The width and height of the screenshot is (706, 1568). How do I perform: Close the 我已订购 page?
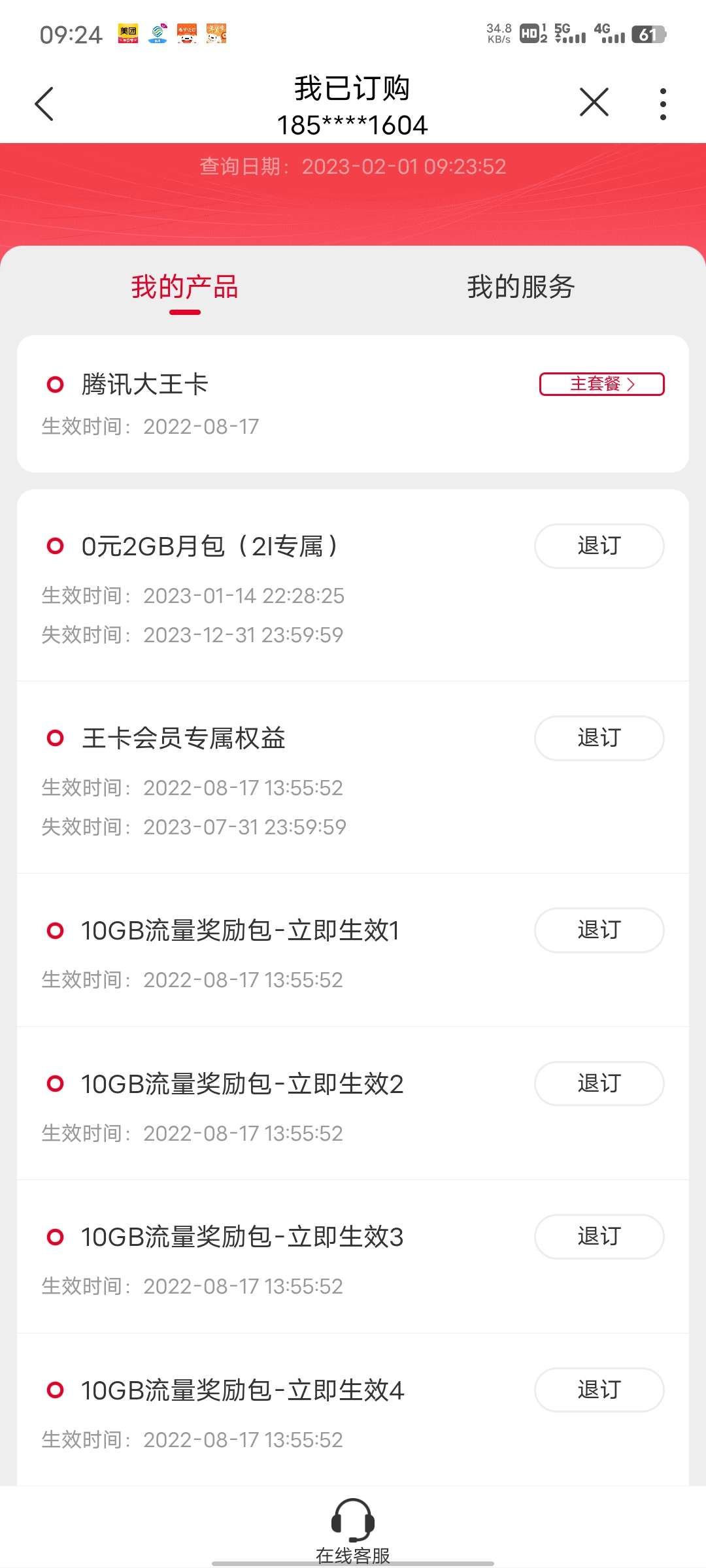pyautogui.click(x=594, y=103)
